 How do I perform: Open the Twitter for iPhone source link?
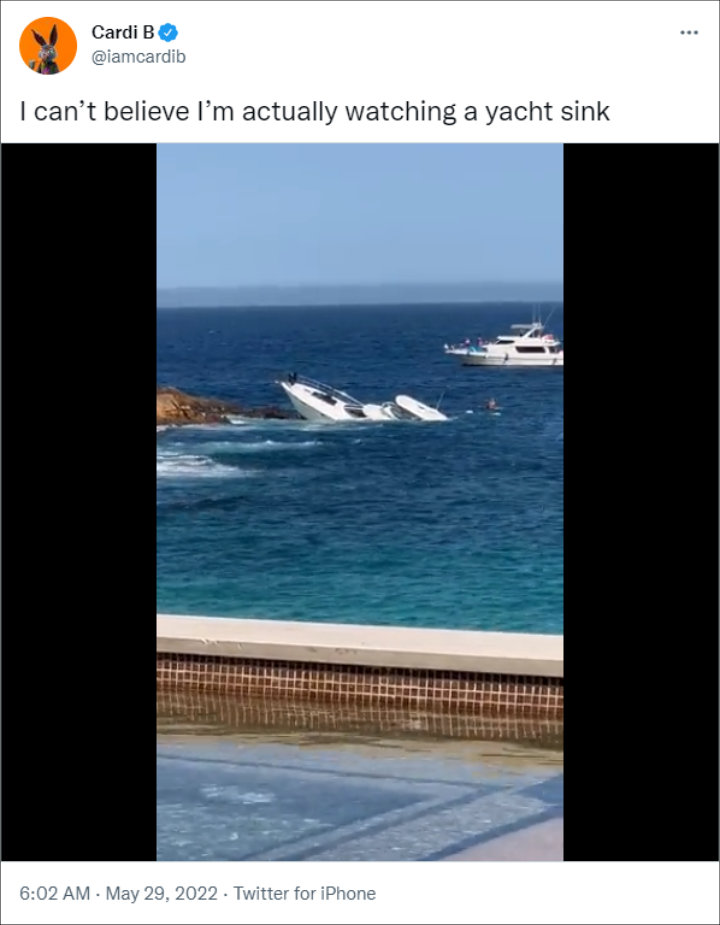304,893
